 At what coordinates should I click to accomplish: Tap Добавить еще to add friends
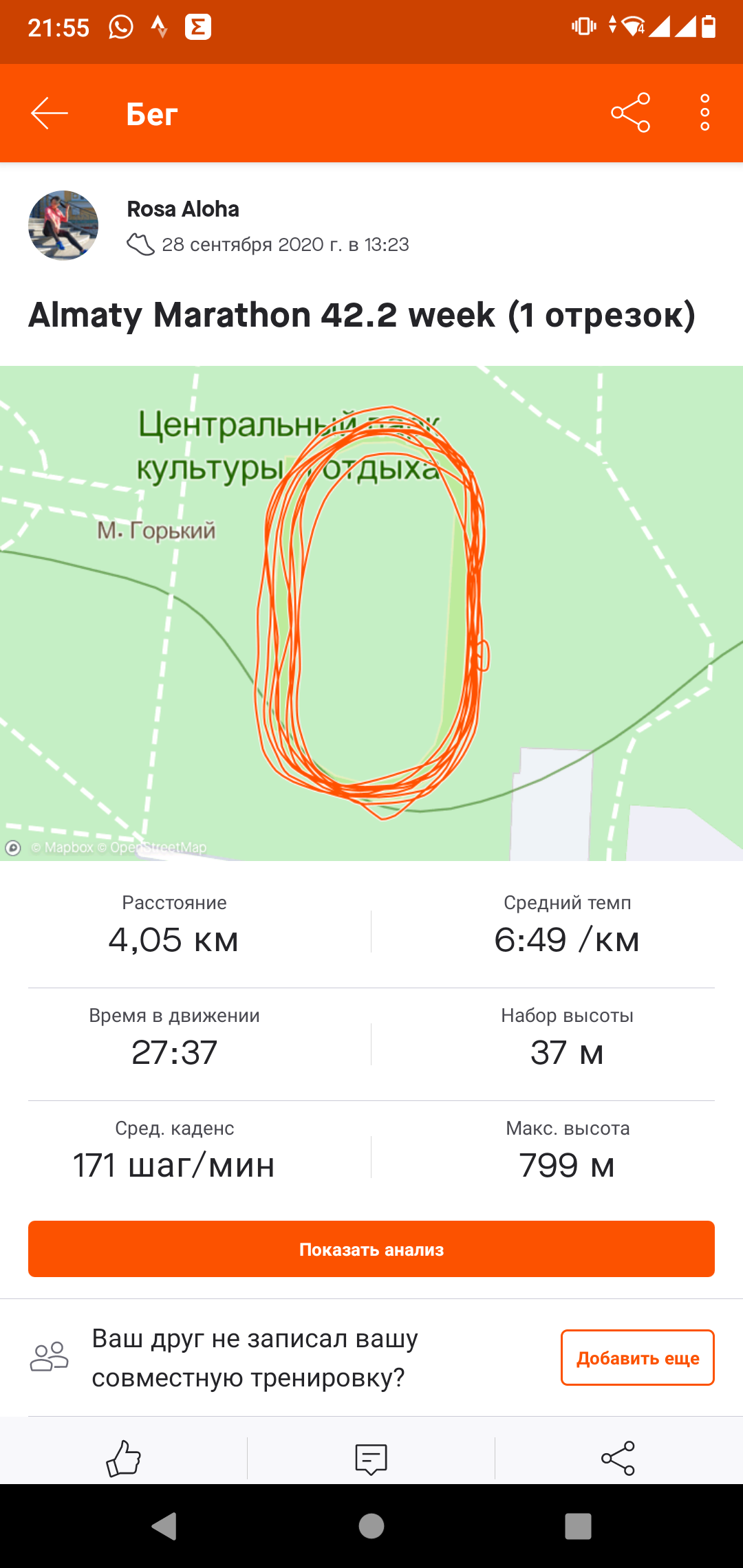point(637,1358)
